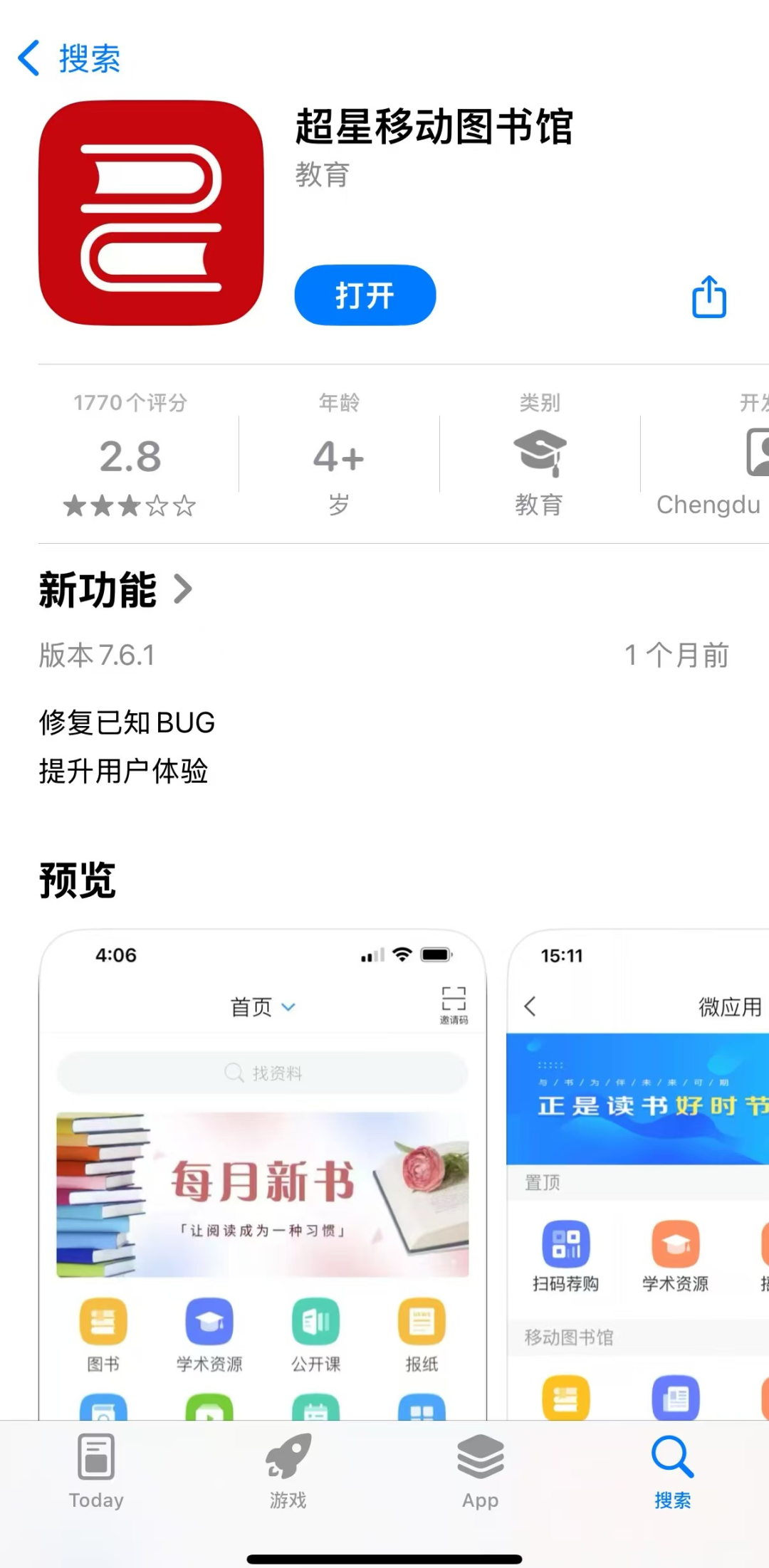Tap the 打开 button to open the app
This screenshot has height=1568, width=769.
[x=365, y=295]
